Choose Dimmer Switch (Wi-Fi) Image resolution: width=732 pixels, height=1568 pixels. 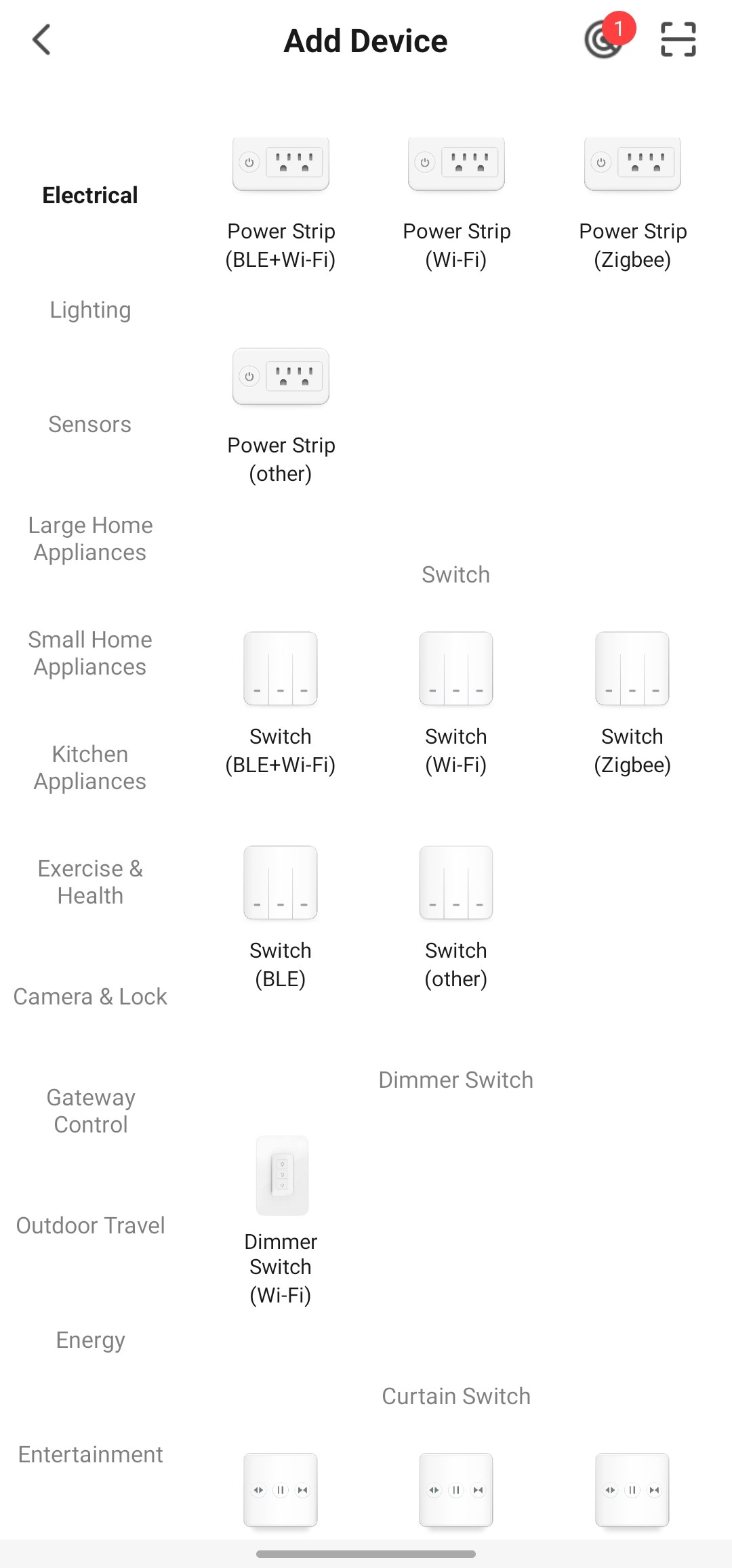[281, 1219]
